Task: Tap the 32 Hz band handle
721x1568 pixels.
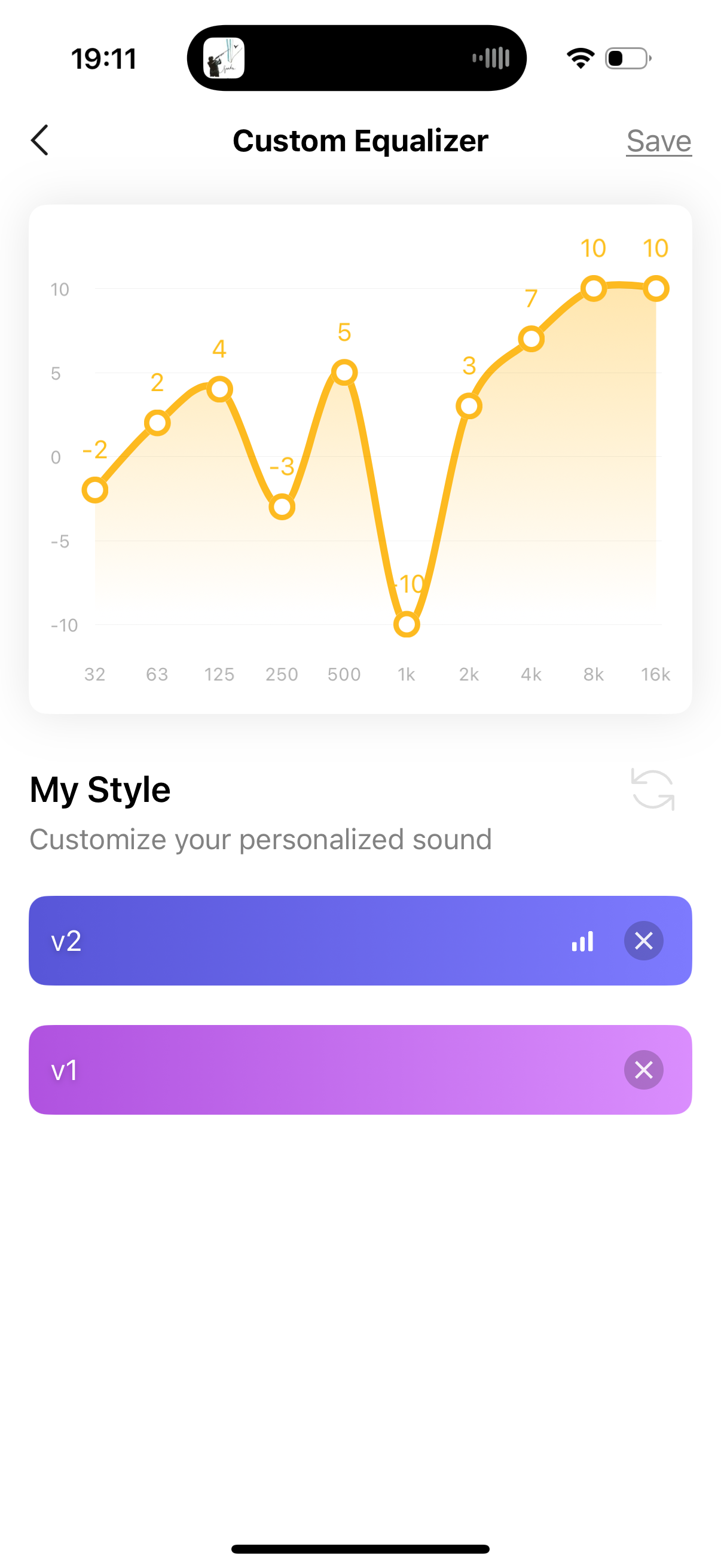Action: [x=95, y=490]
